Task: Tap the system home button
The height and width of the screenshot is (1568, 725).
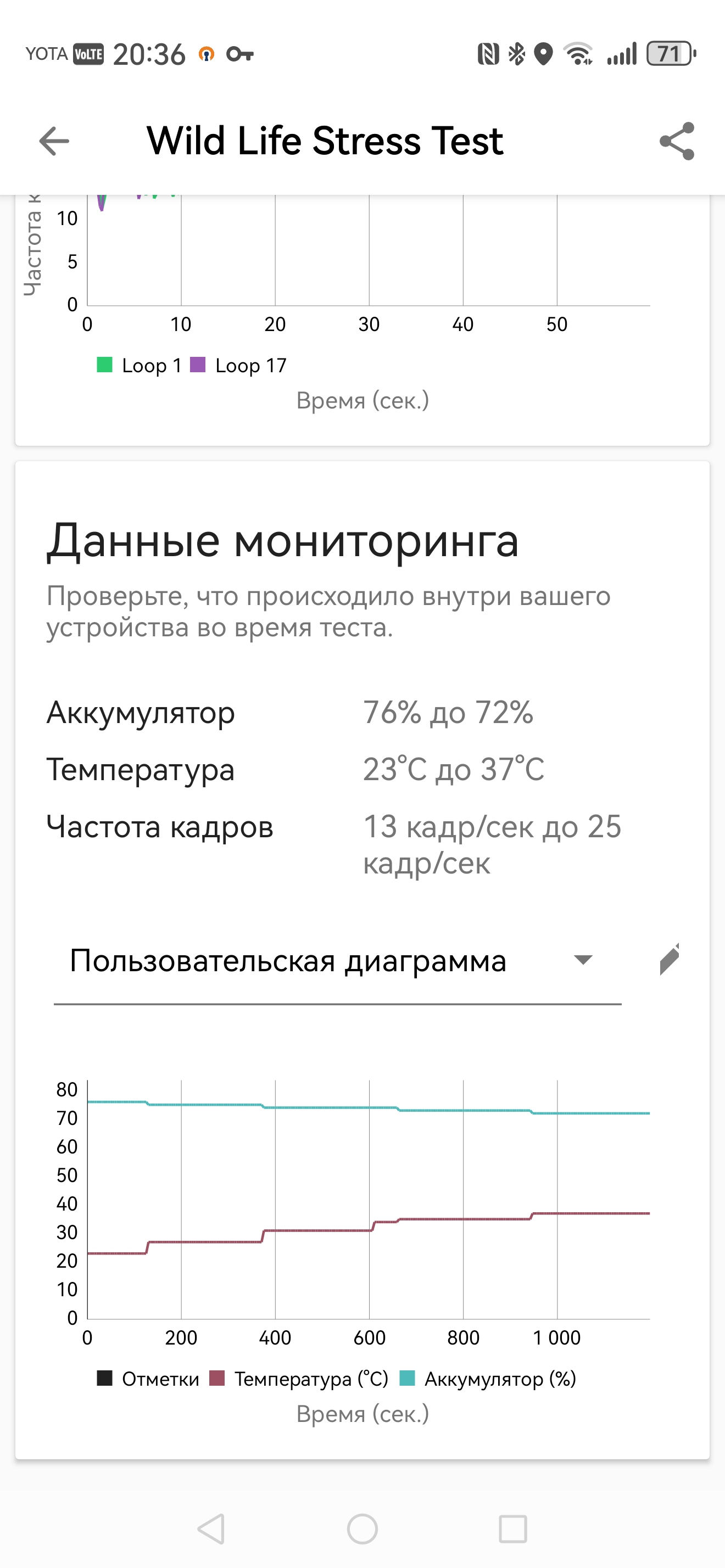Action: coord(362,1528)
